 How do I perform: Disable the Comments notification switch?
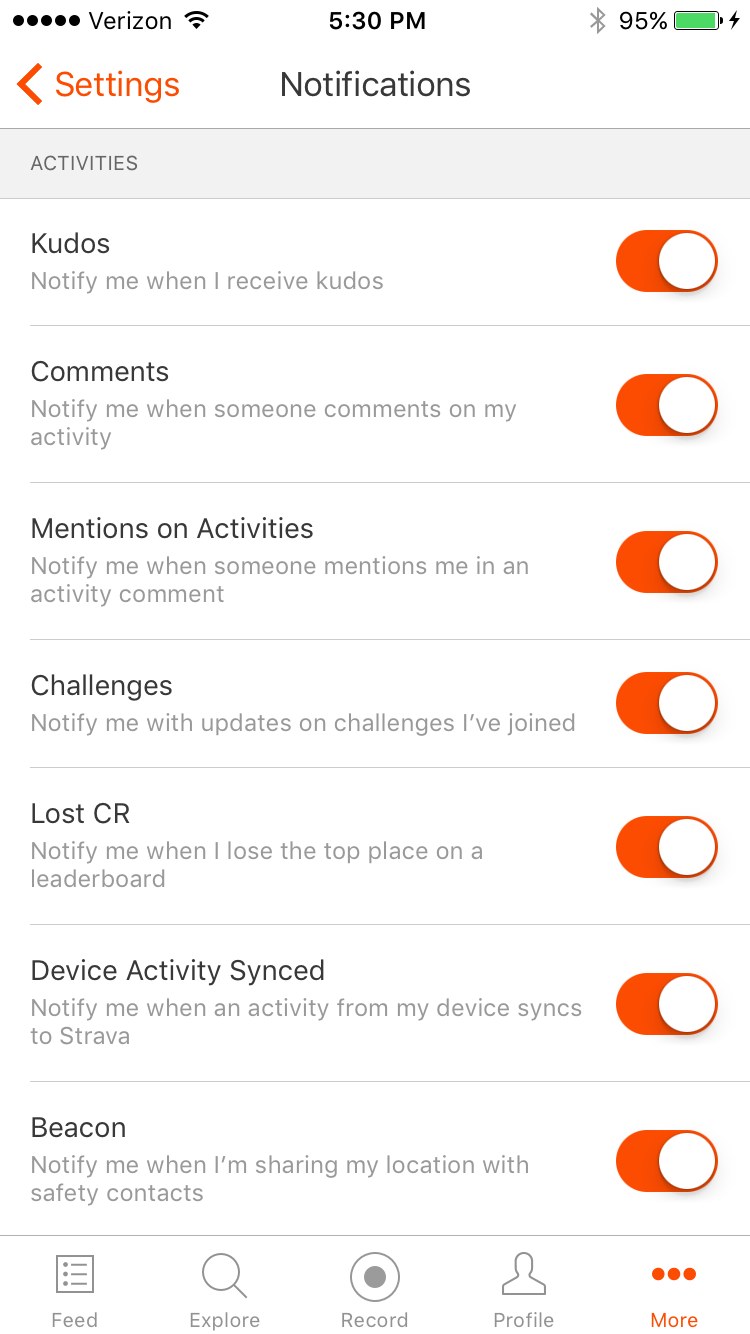click(667, 405)
